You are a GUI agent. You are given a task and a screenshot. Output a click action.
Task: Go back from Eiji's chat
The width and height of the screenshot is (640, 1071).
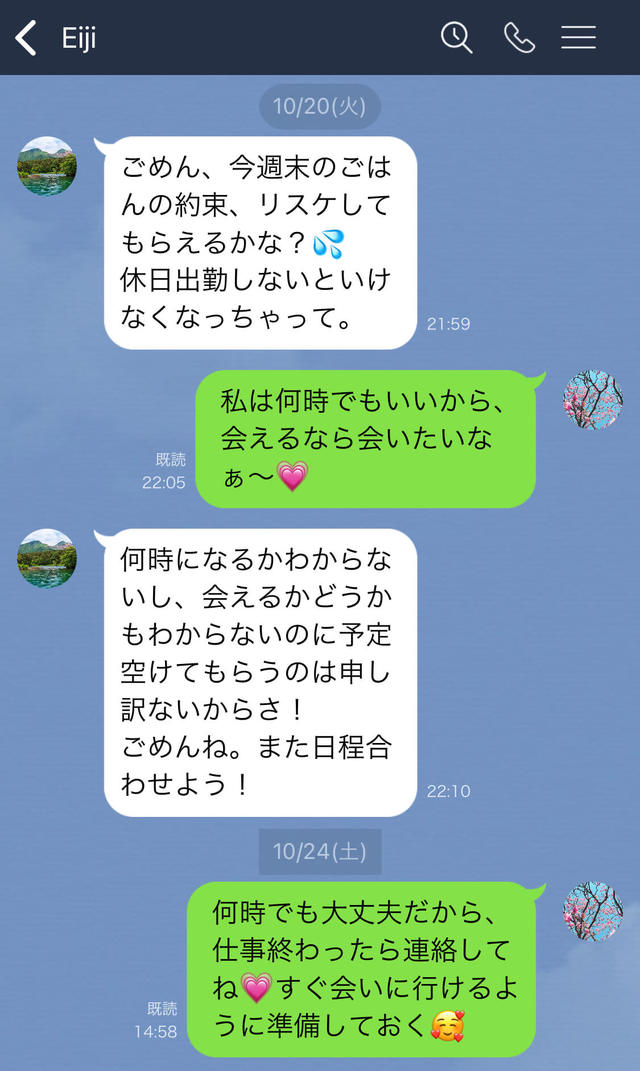pos(26,38)
